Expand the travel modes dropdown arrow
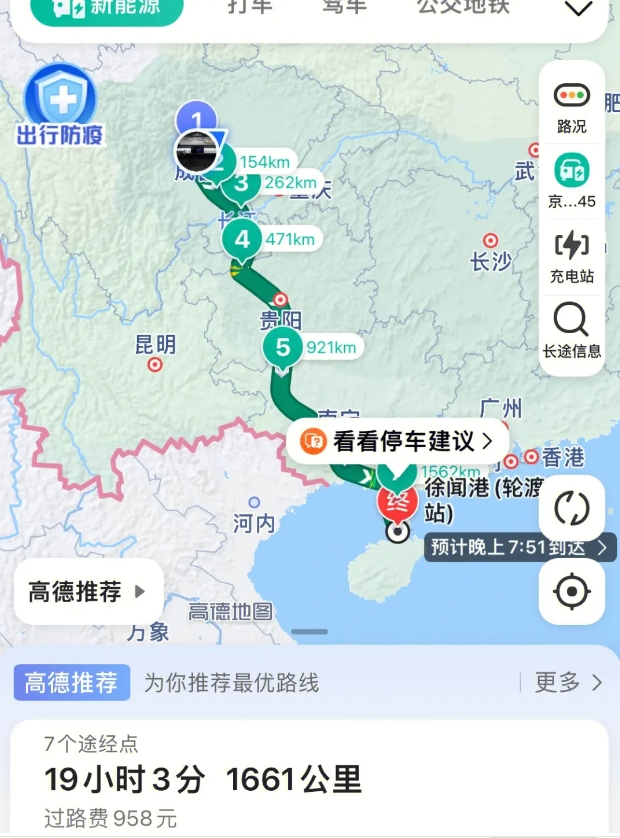Image resolution: width=620 pixels, height=838 pixels. 579,9
